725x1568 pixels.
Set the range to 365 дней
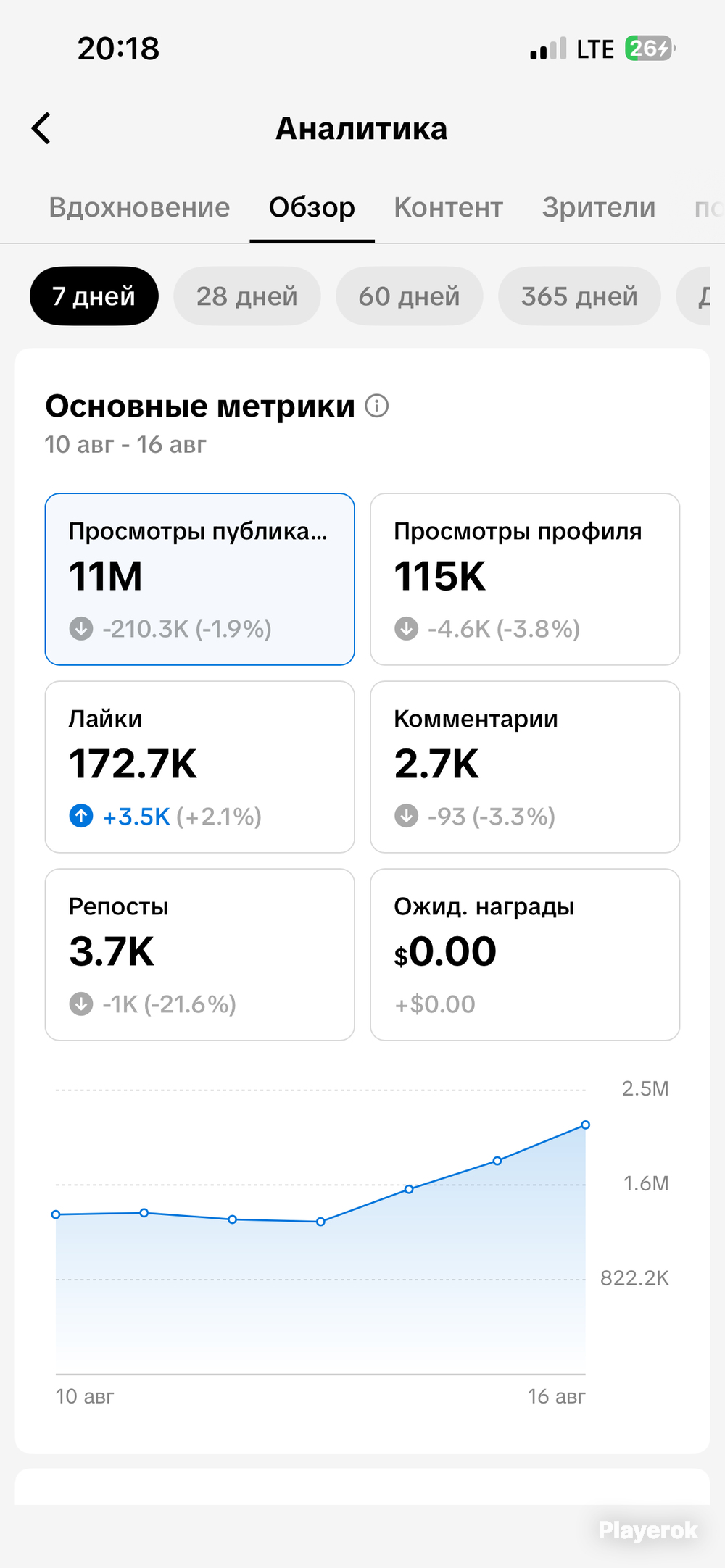point(579,296)
